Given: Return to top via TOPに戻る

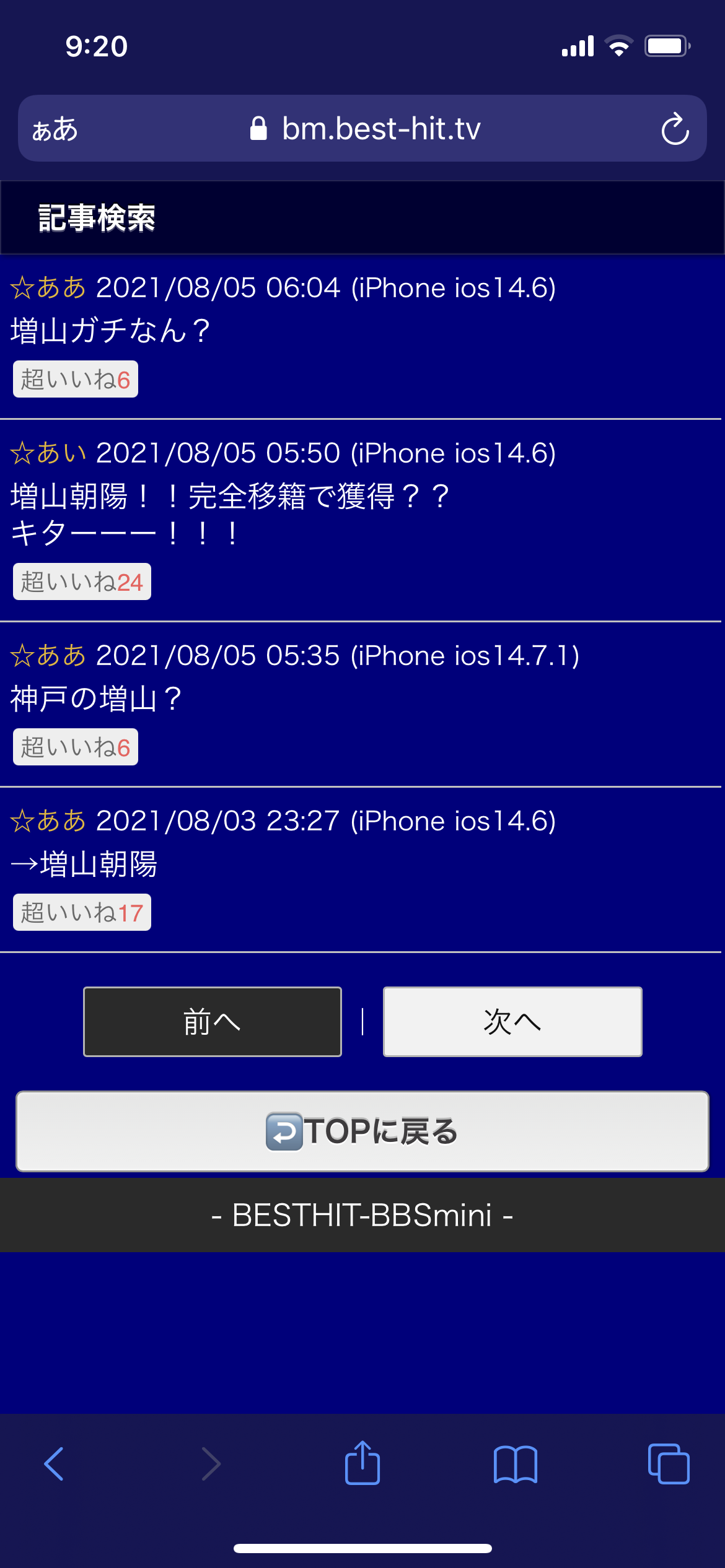Looking at the screenshot, I should pos(362,1131).
